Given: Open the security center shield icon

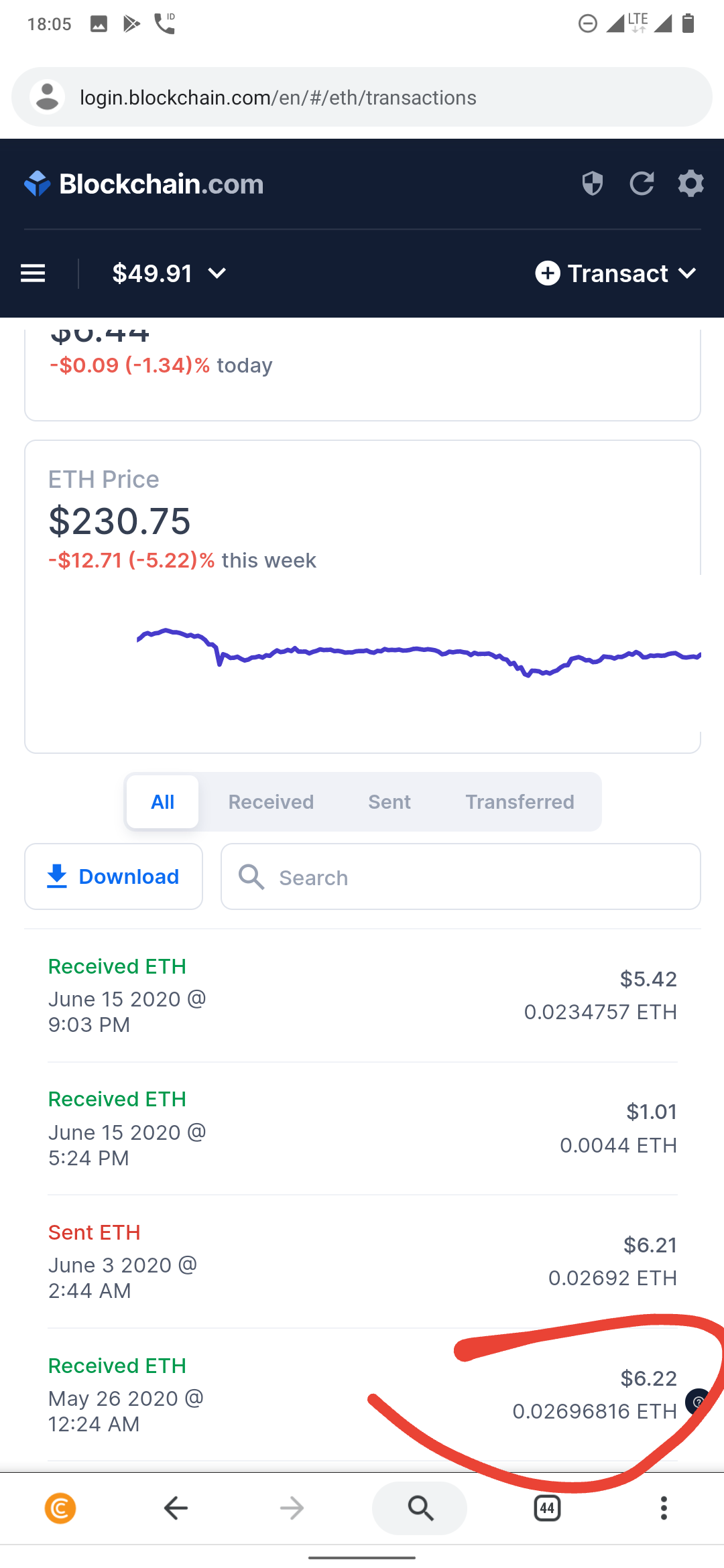Looking at the screenshot, I should (x=592, y=183).
